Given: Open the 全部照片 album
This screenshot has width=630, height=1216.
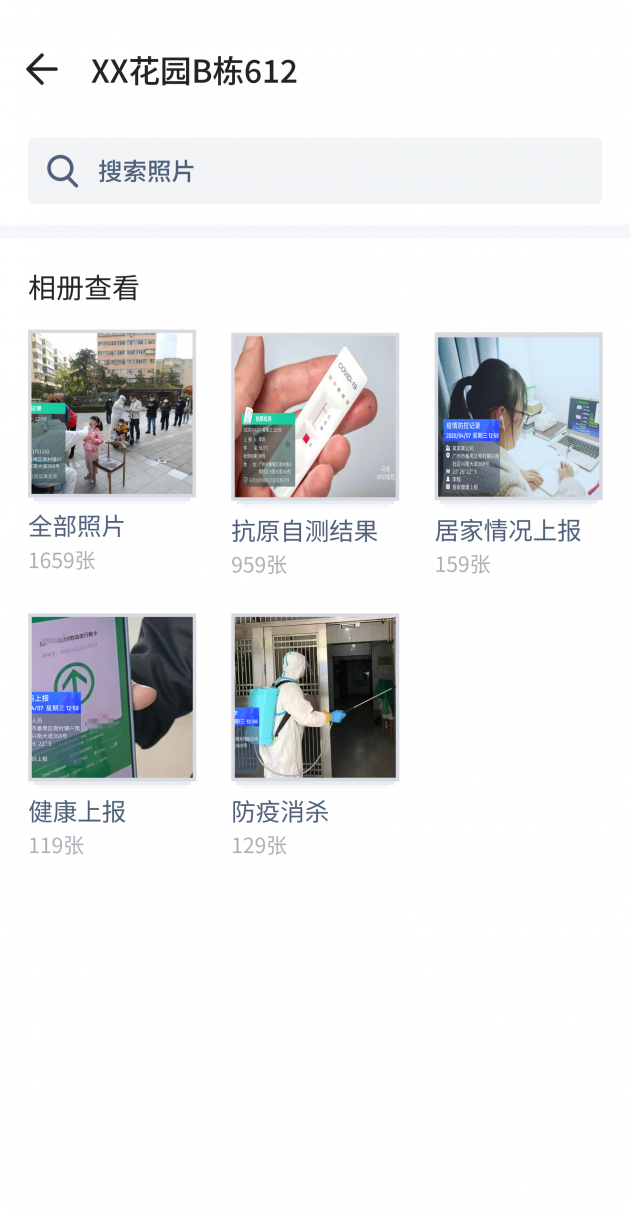Looking at the screenshot, I should point(112,414).
